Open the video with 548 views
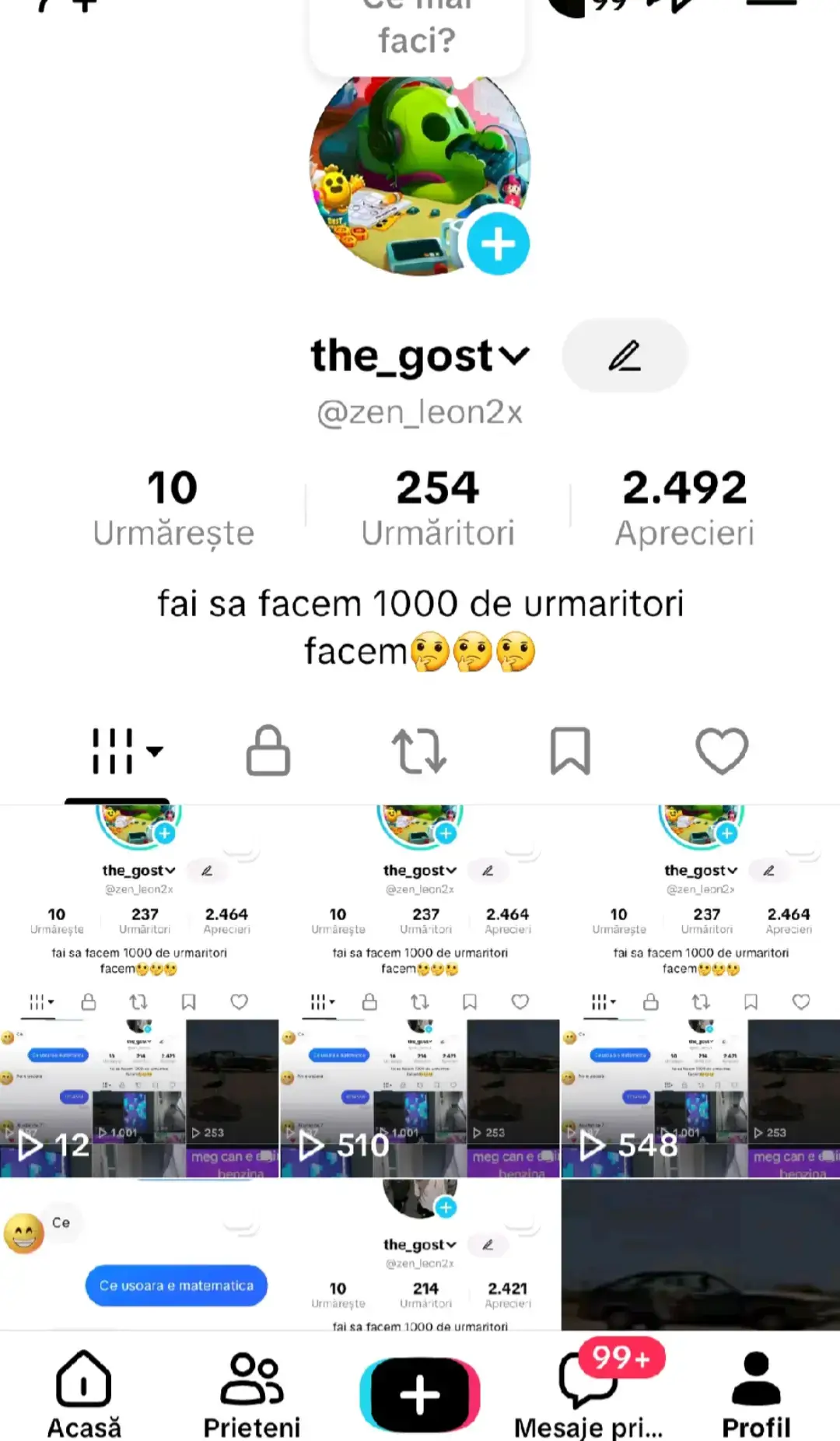 click(x=701, y=991)
